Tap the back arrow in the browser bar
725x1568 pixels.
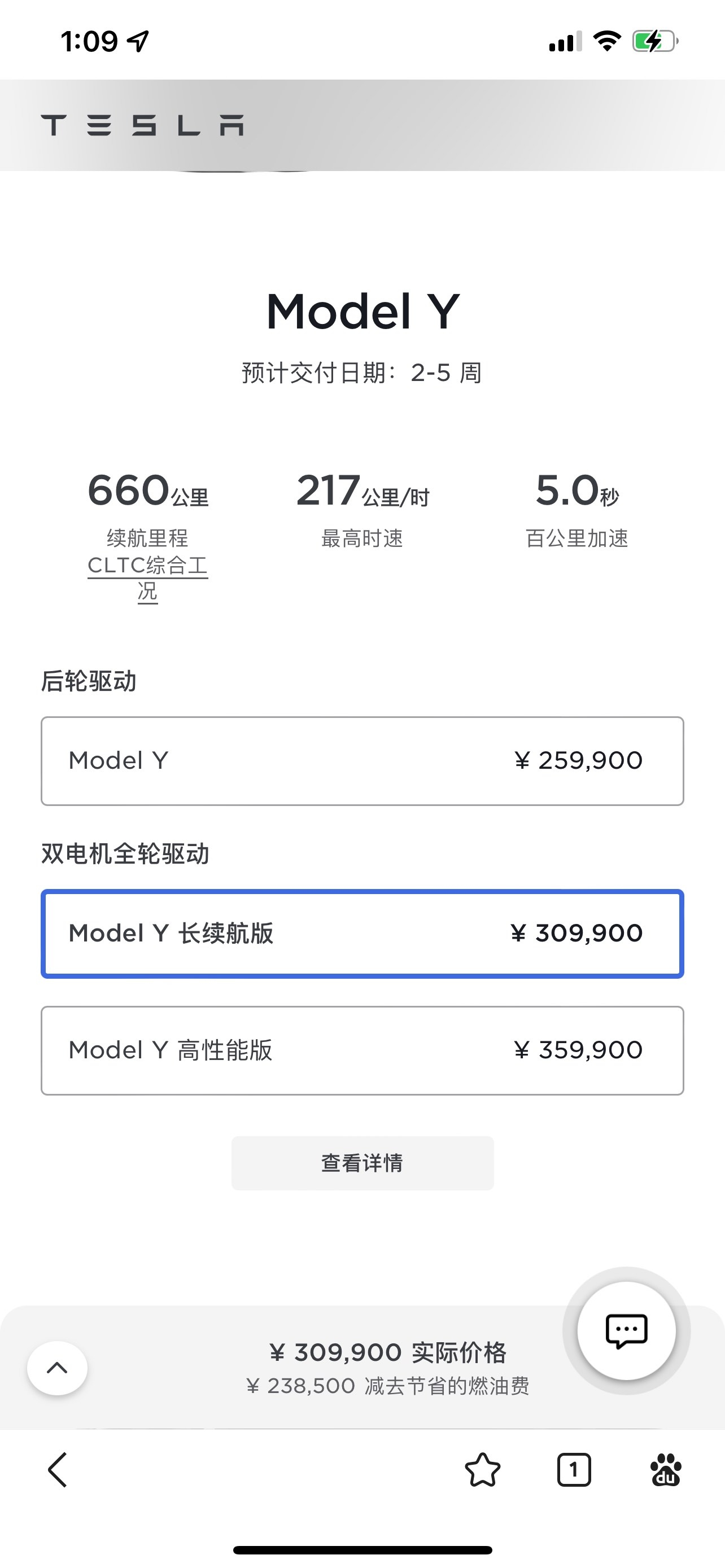click(x=56, y=1471)
